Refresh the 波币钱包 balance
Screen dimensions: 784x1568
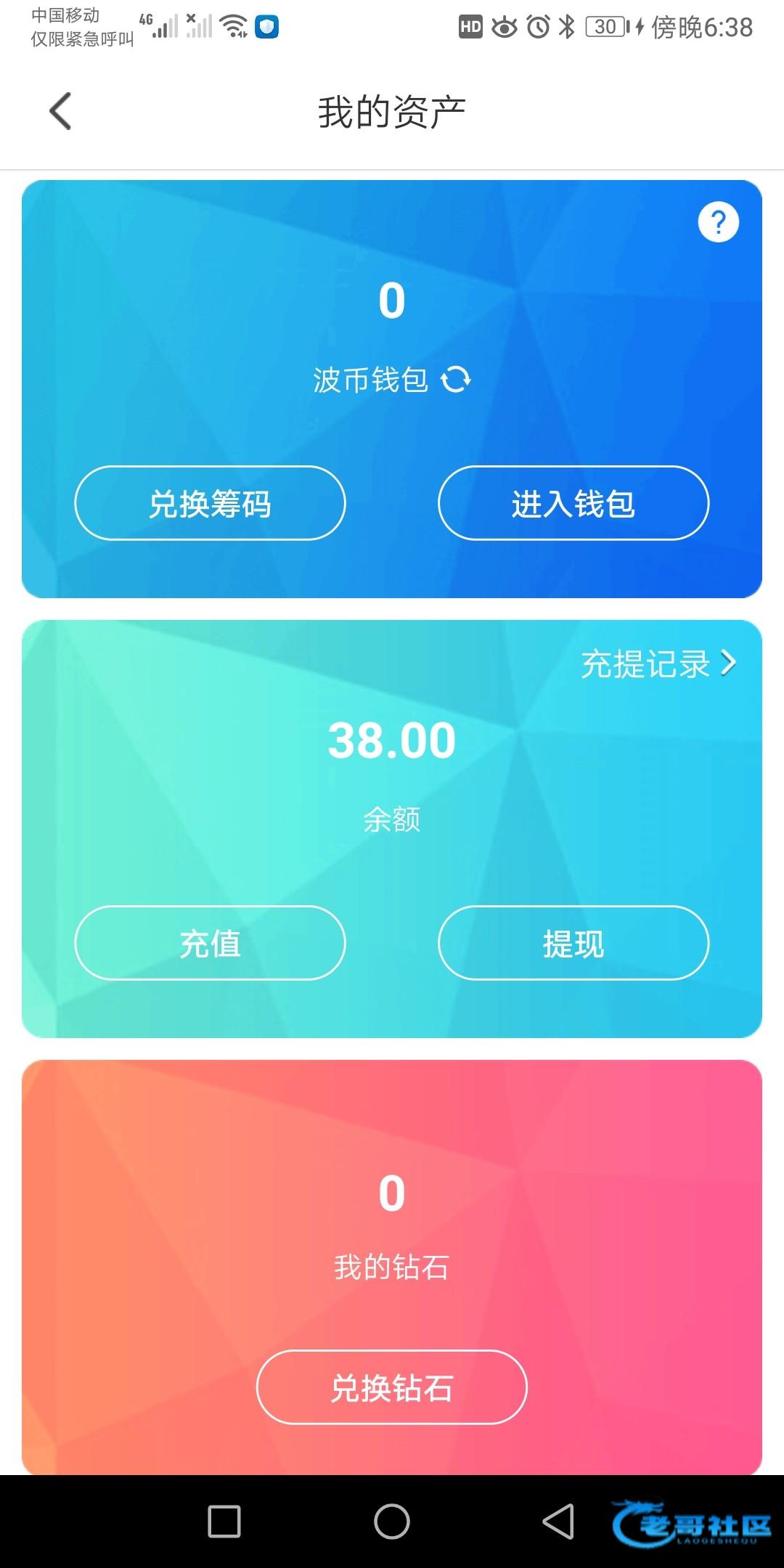[456, 379]
